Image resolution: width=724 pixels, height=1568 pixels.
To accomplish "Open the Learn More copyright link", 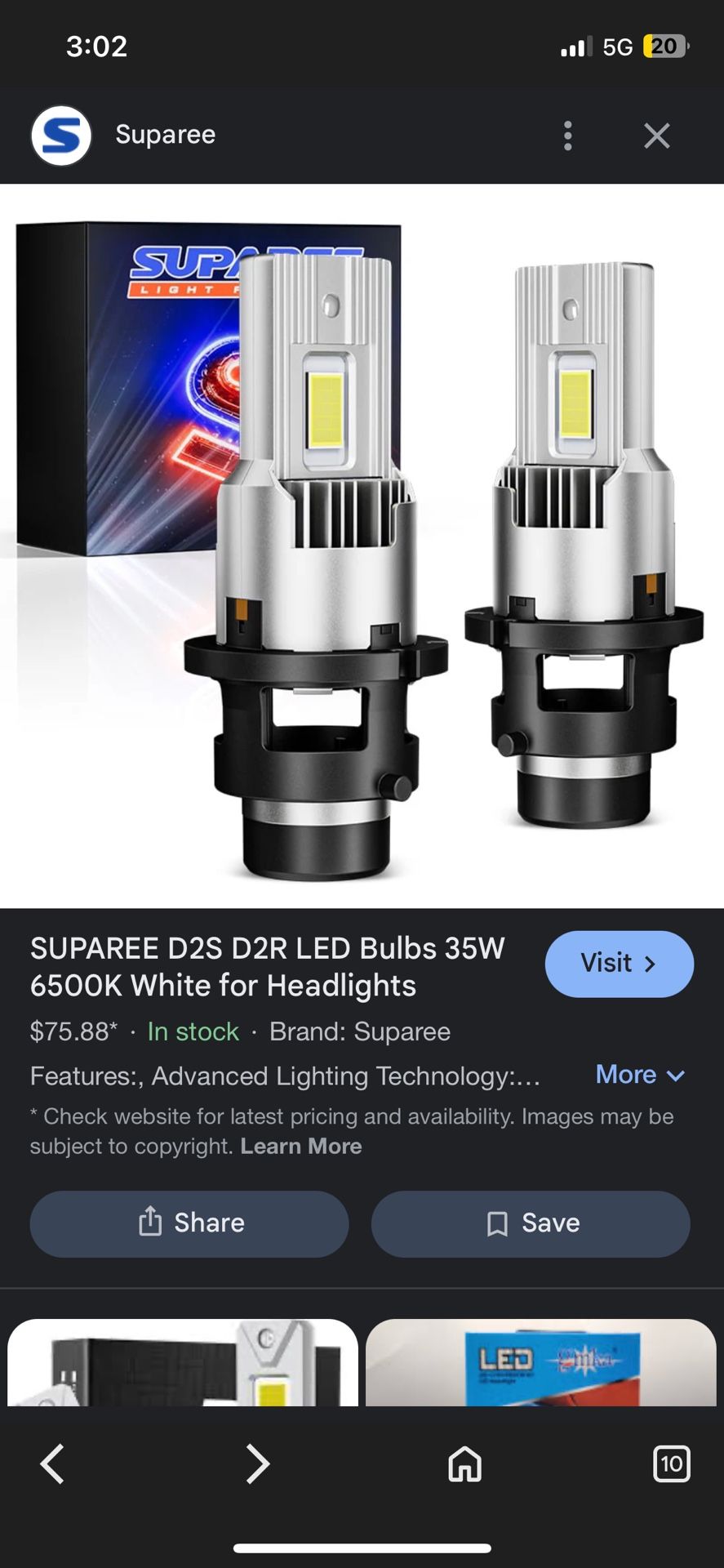I will pos(300,1146).
